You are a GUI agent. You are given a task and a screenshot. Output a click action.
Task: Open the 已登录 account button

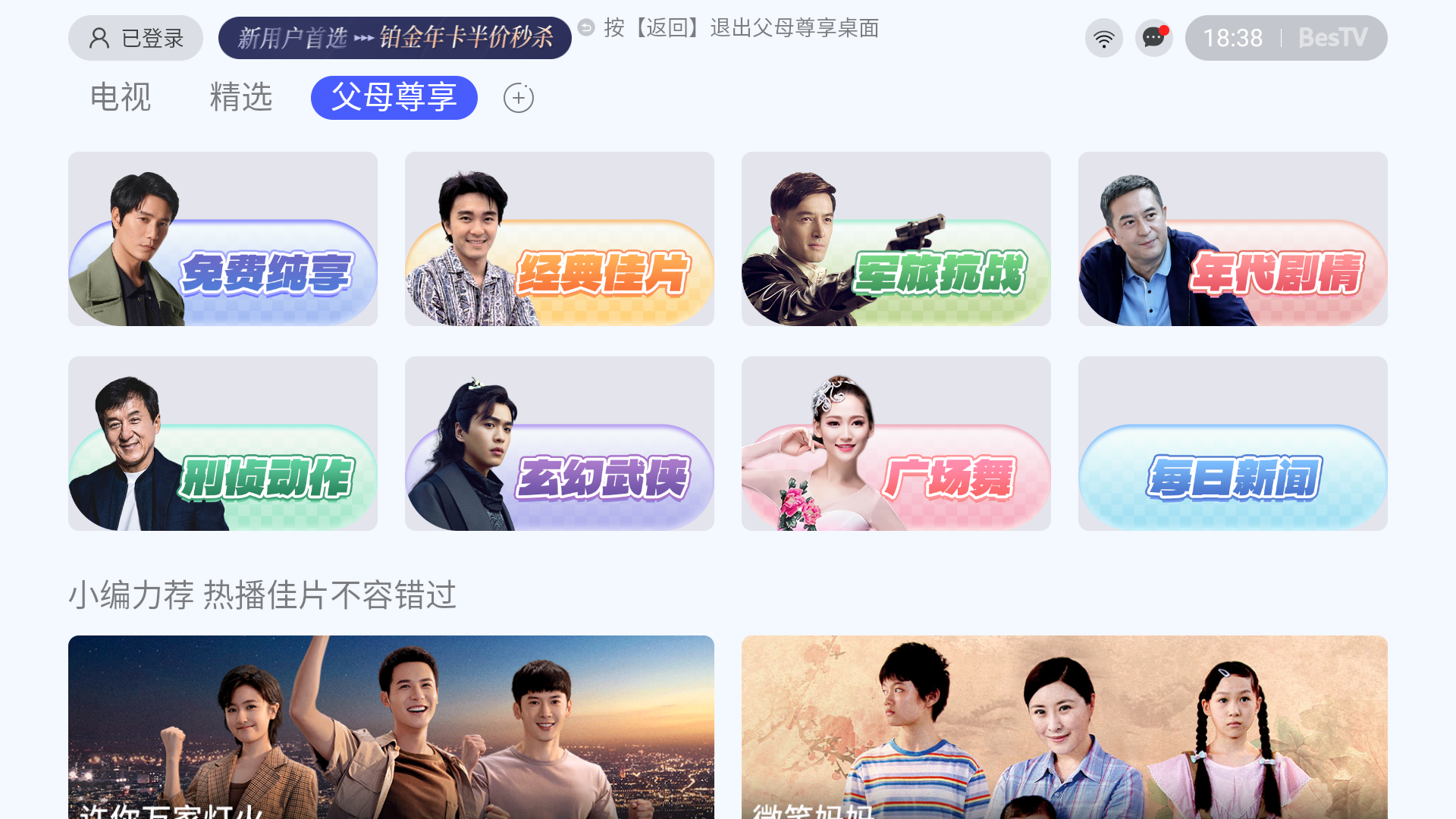pyautogui.click(x=136, y=38)
